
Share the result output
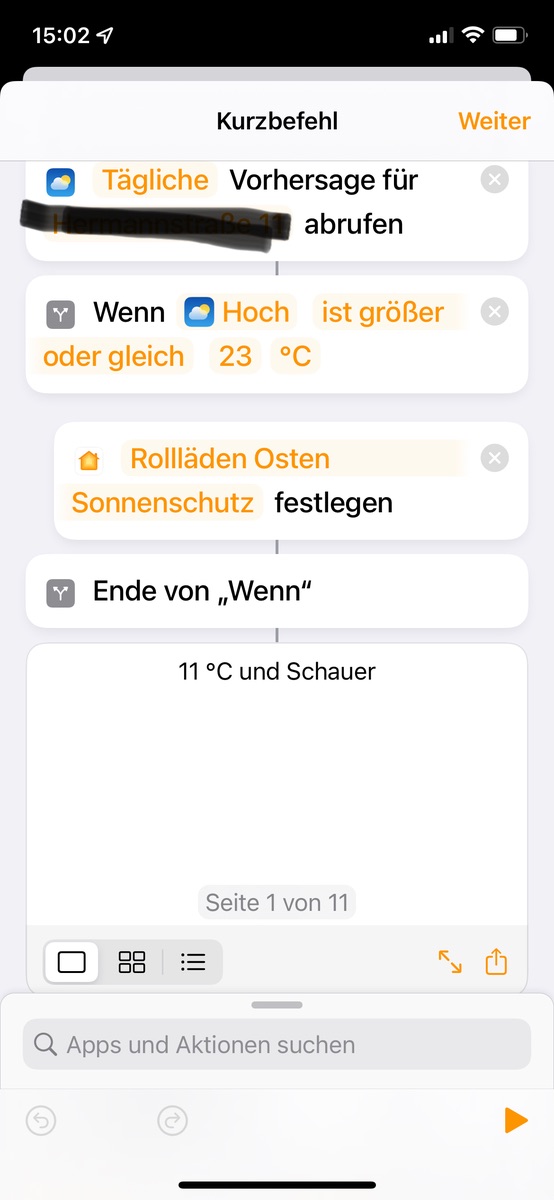496,962
